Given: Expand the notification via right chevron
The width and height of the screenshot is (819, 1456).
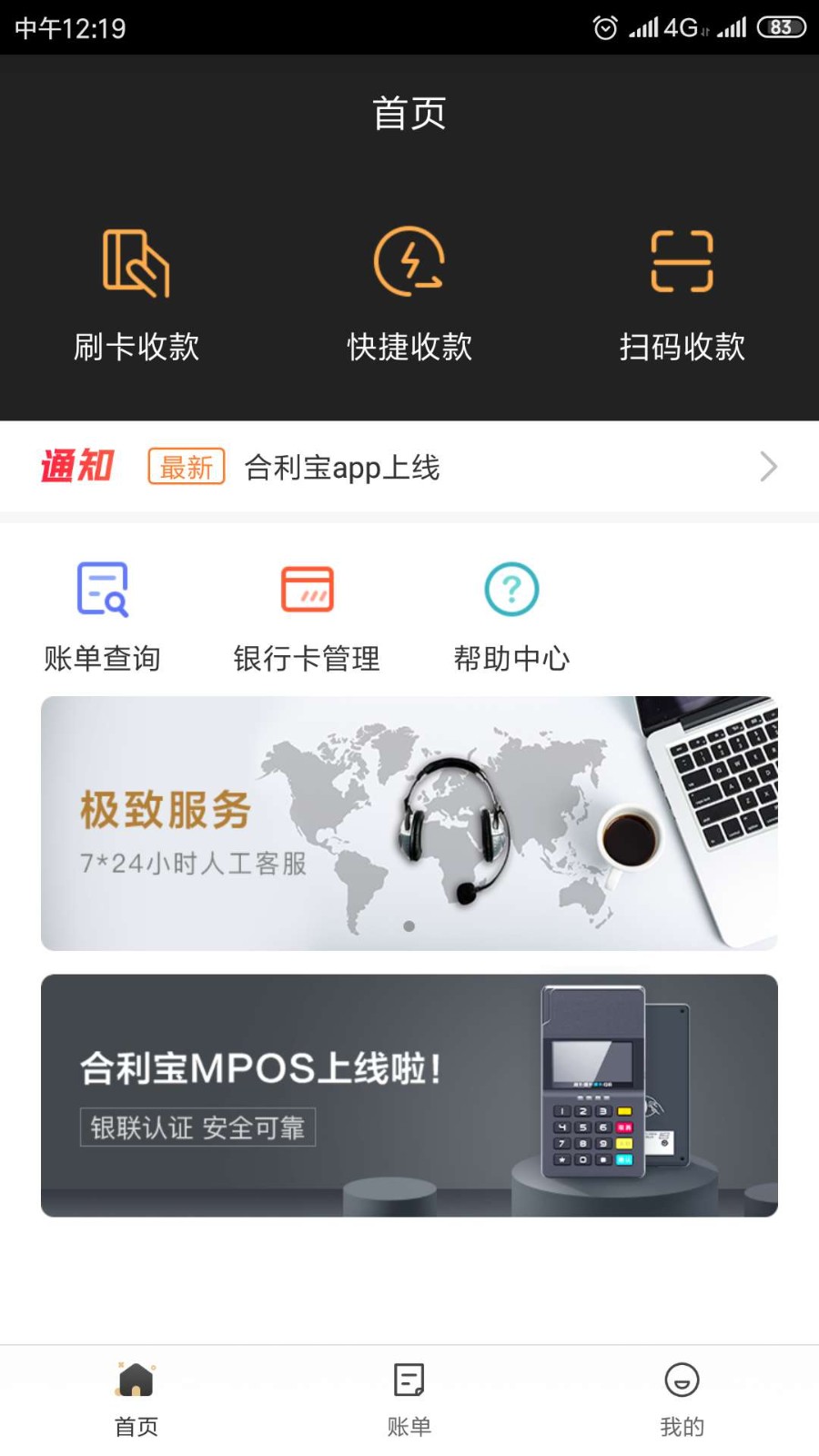Looking at the screenshot, I should coord(767,467).
